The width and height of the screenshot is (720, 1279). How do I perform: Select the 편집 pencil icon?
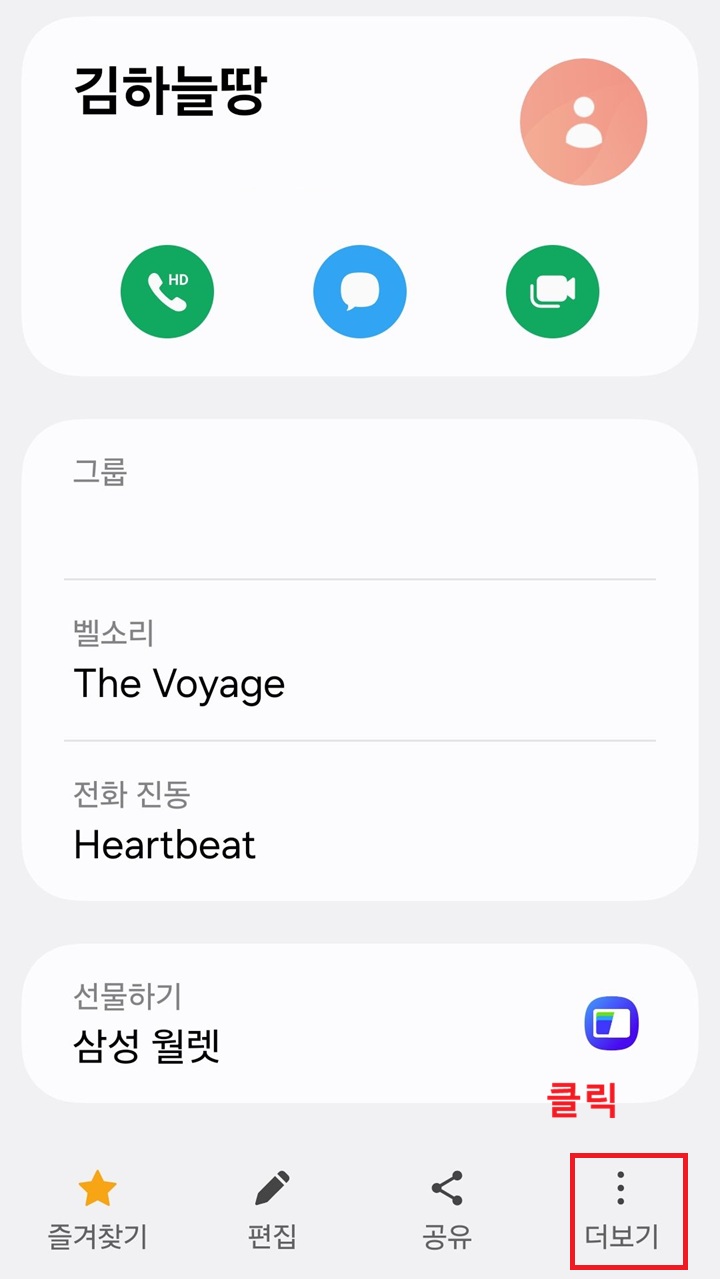pos(272,1187)
